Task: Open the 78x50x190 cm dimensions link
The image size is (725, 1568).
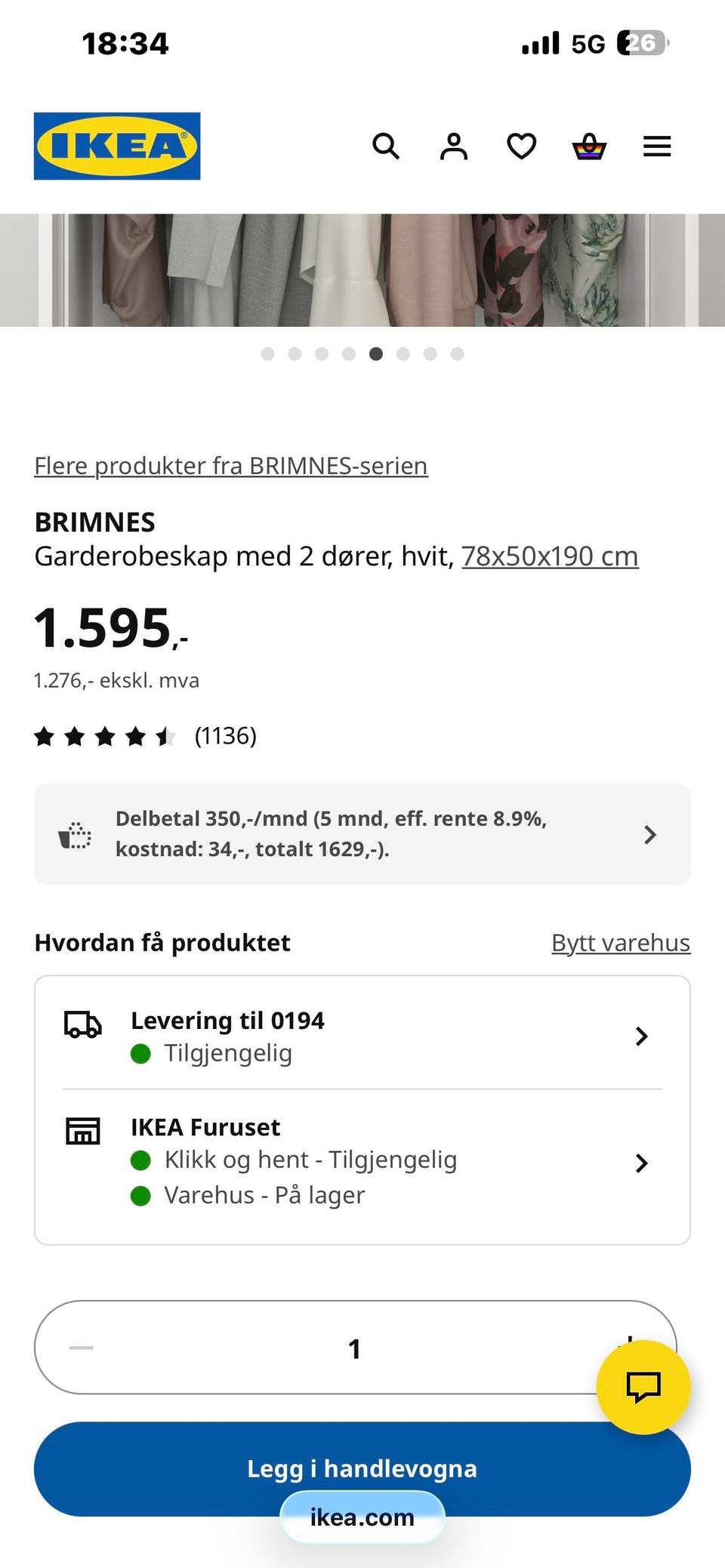Action: (549, 555)
